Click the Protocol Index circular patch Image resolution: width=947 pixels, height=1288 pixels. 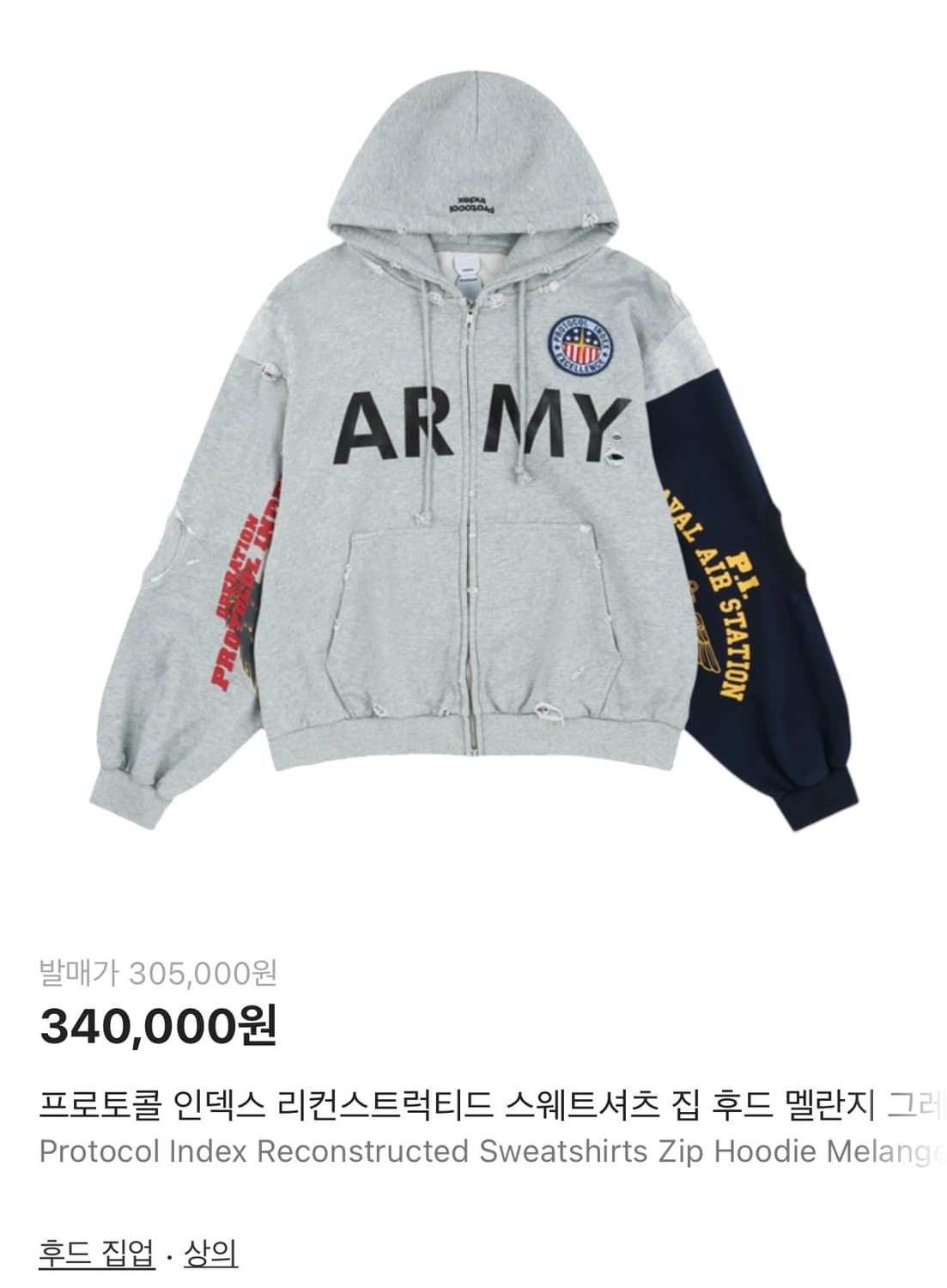coord(580,343)
